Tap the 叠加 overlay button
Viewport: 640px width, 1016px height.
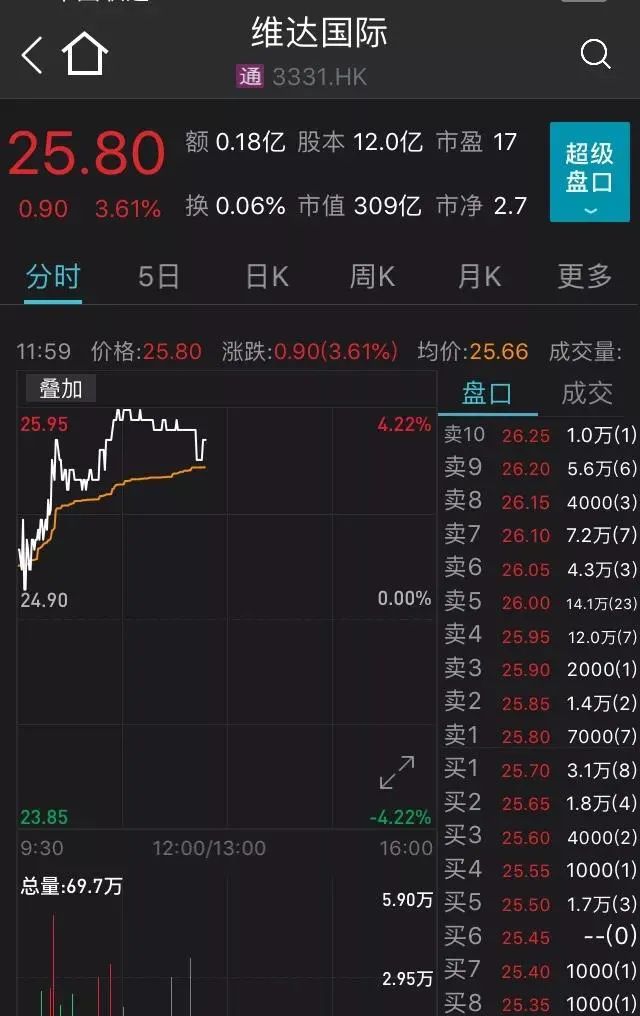pos(60,388)
